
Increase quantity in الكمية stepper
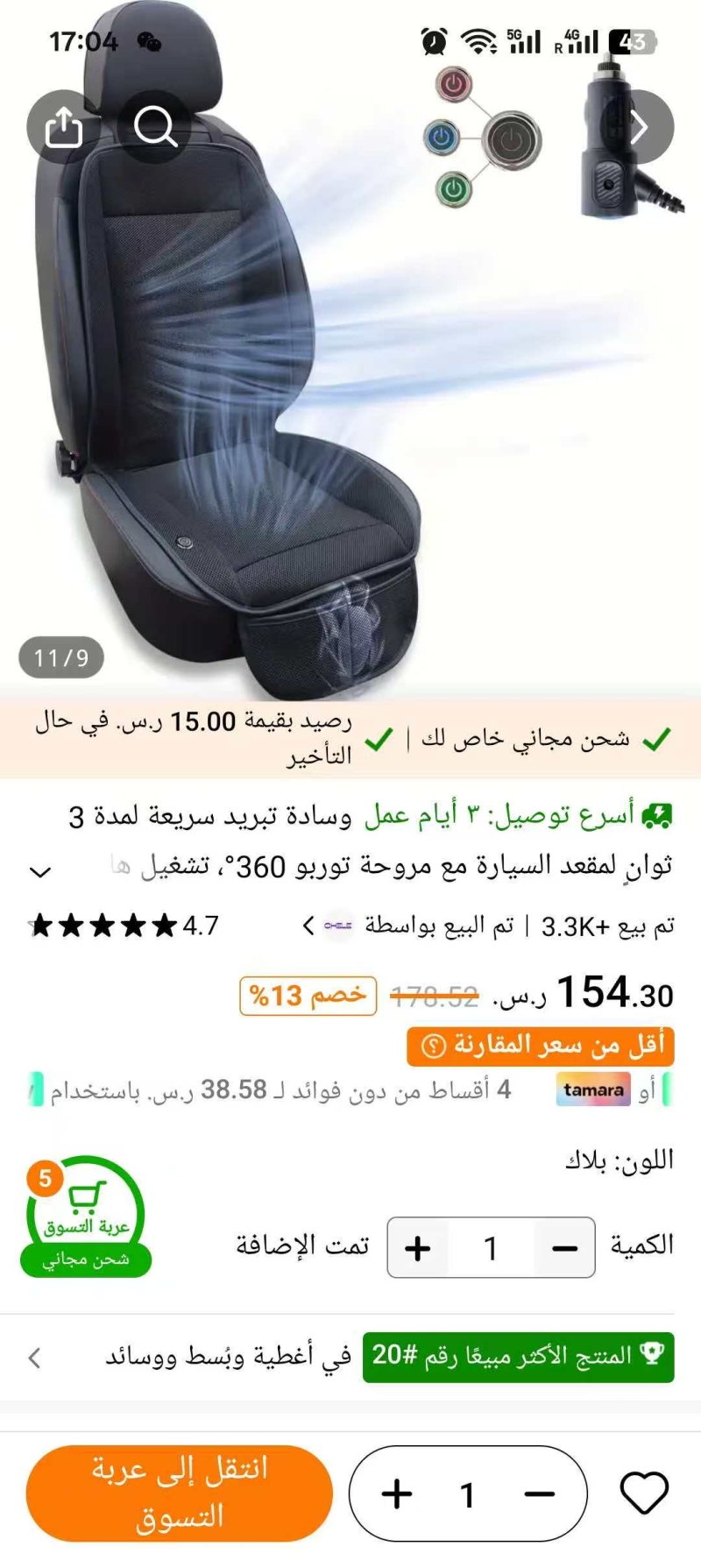point(418,1248)
